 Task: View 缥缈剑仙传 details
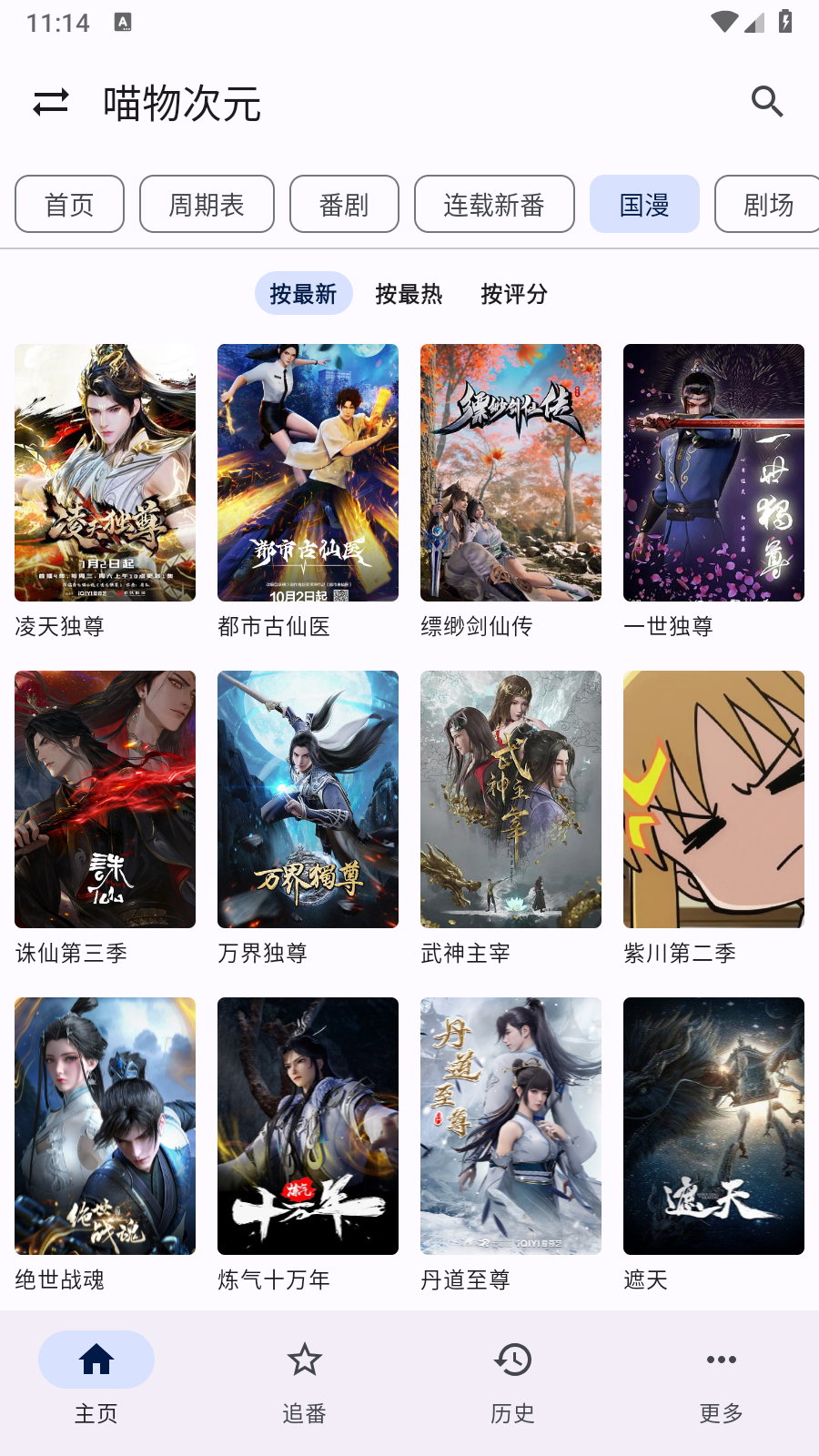click(x=511, y=472)
